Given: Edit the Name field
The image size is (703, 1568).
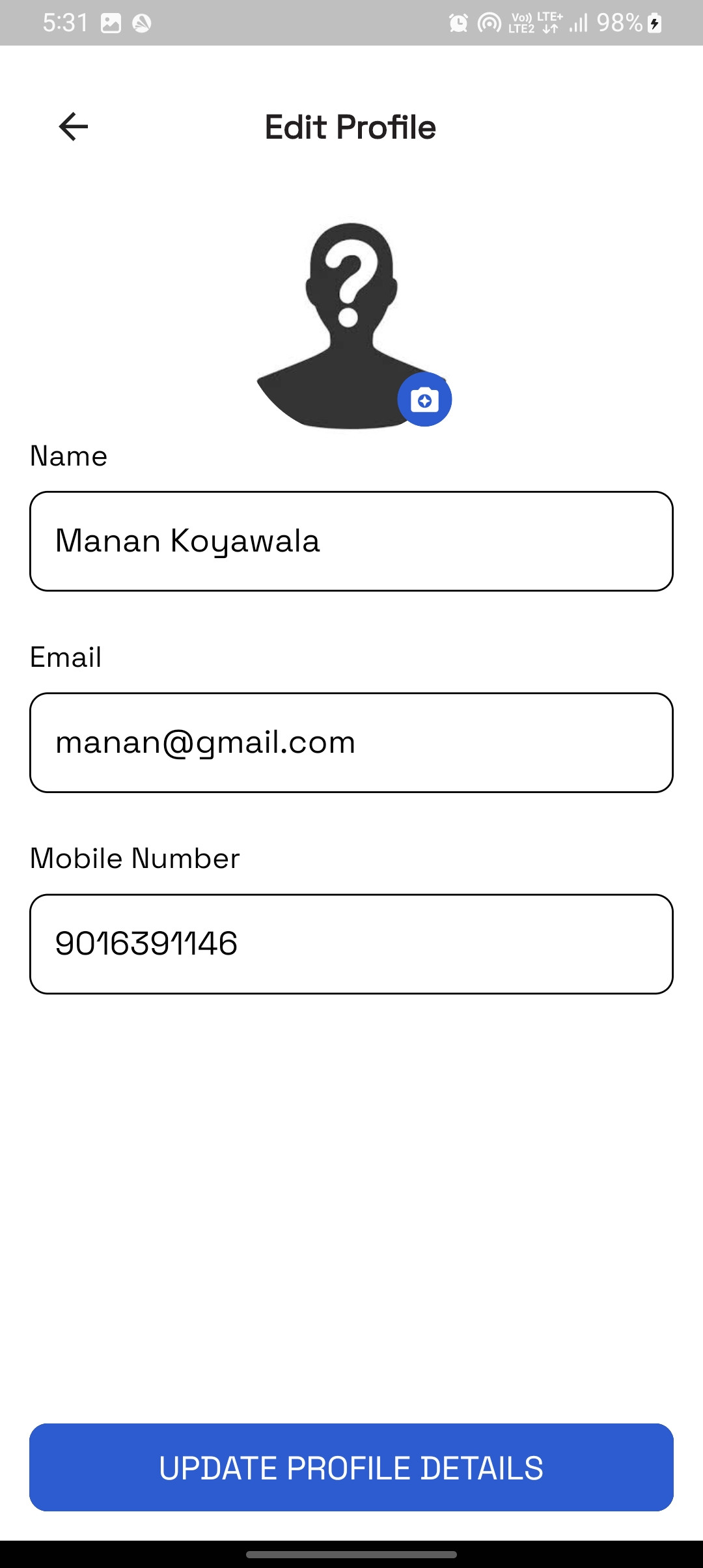Looking at the screenshot, I should click(351, 541).
